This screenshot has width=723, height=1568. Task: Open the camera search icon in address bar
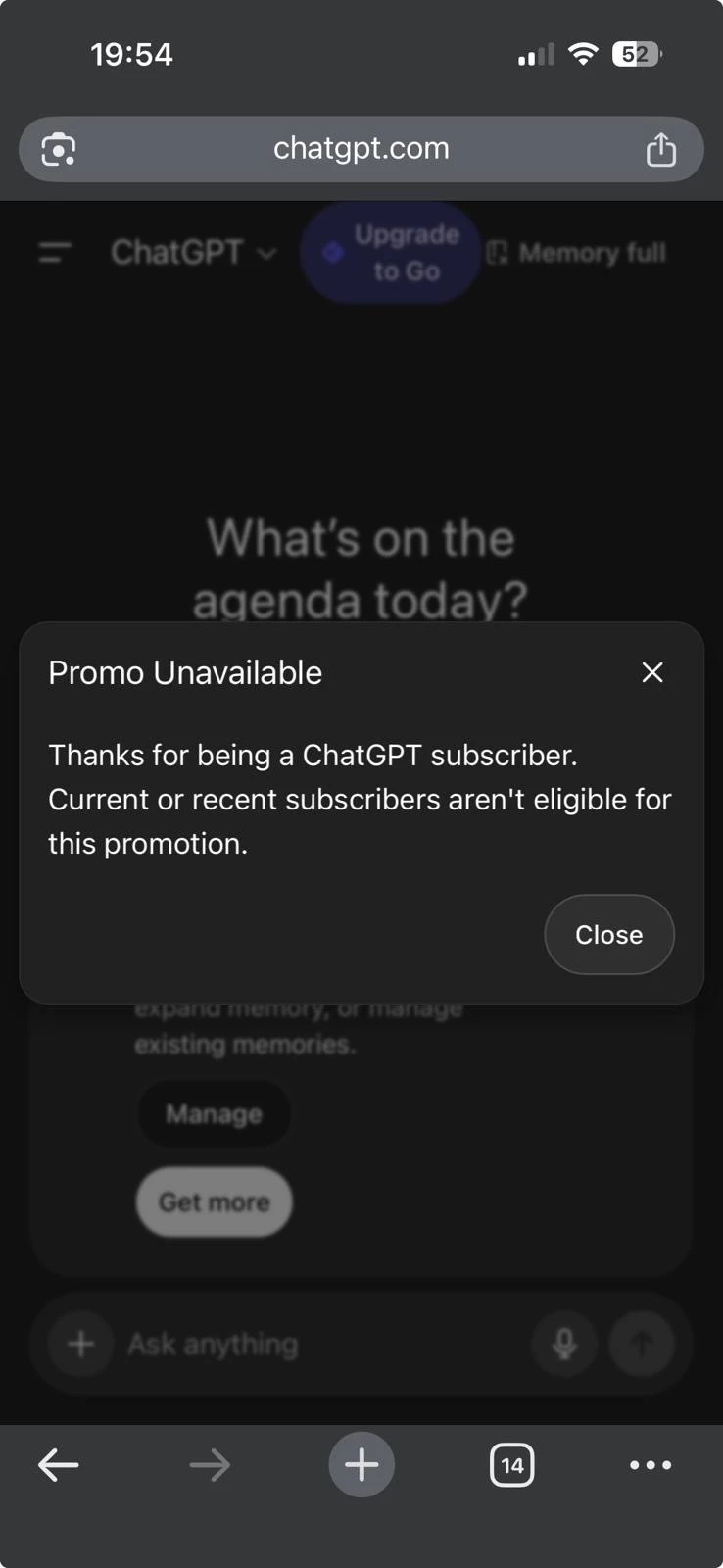(59, 150)
